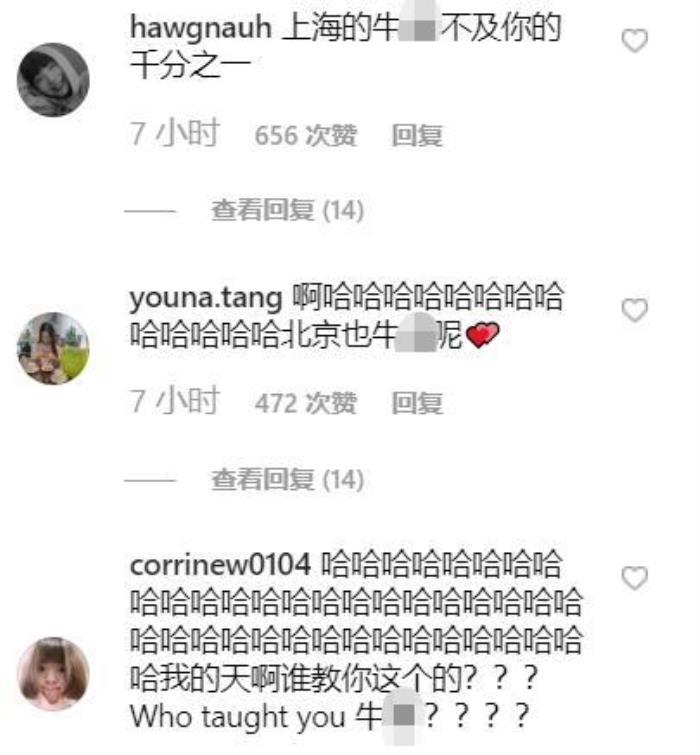700x755 pixels.
Task: Open the corrinew0104 username link
Action: 221,564
